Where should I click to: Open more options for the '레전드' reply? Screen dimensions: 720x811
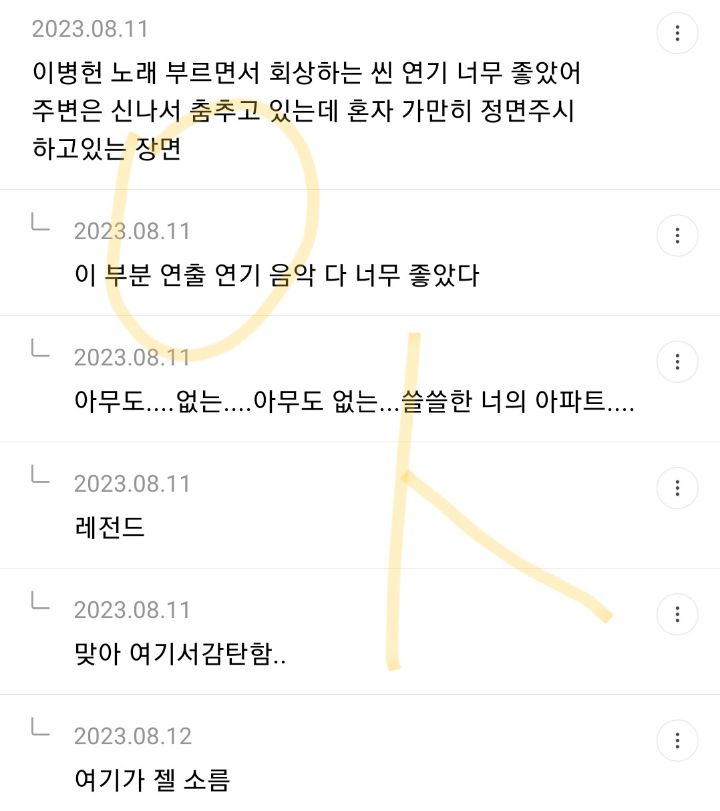677,488
